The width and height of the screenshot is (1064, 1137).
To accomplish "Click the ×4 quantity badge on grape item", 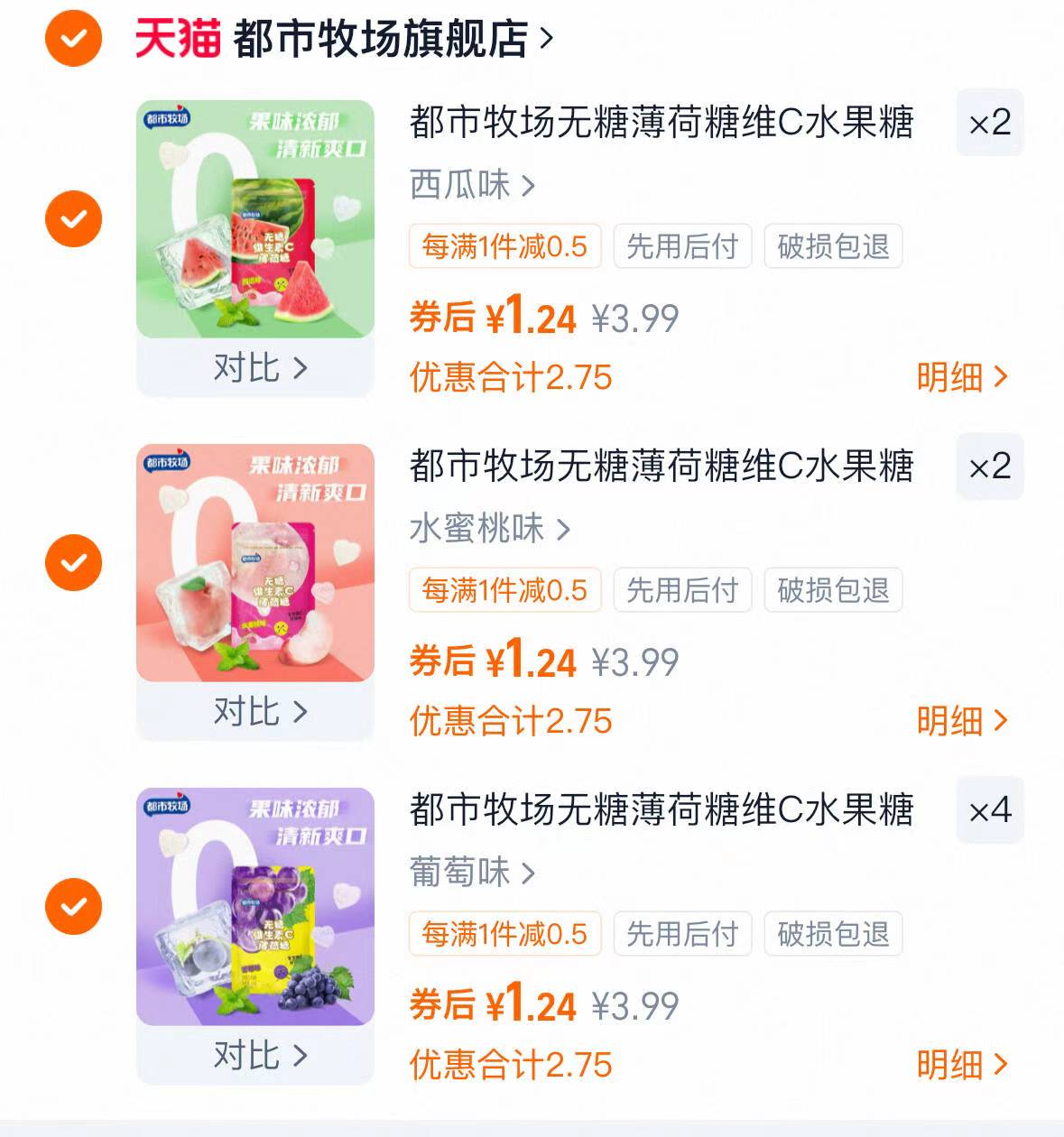I will click(x=989, y=810).
